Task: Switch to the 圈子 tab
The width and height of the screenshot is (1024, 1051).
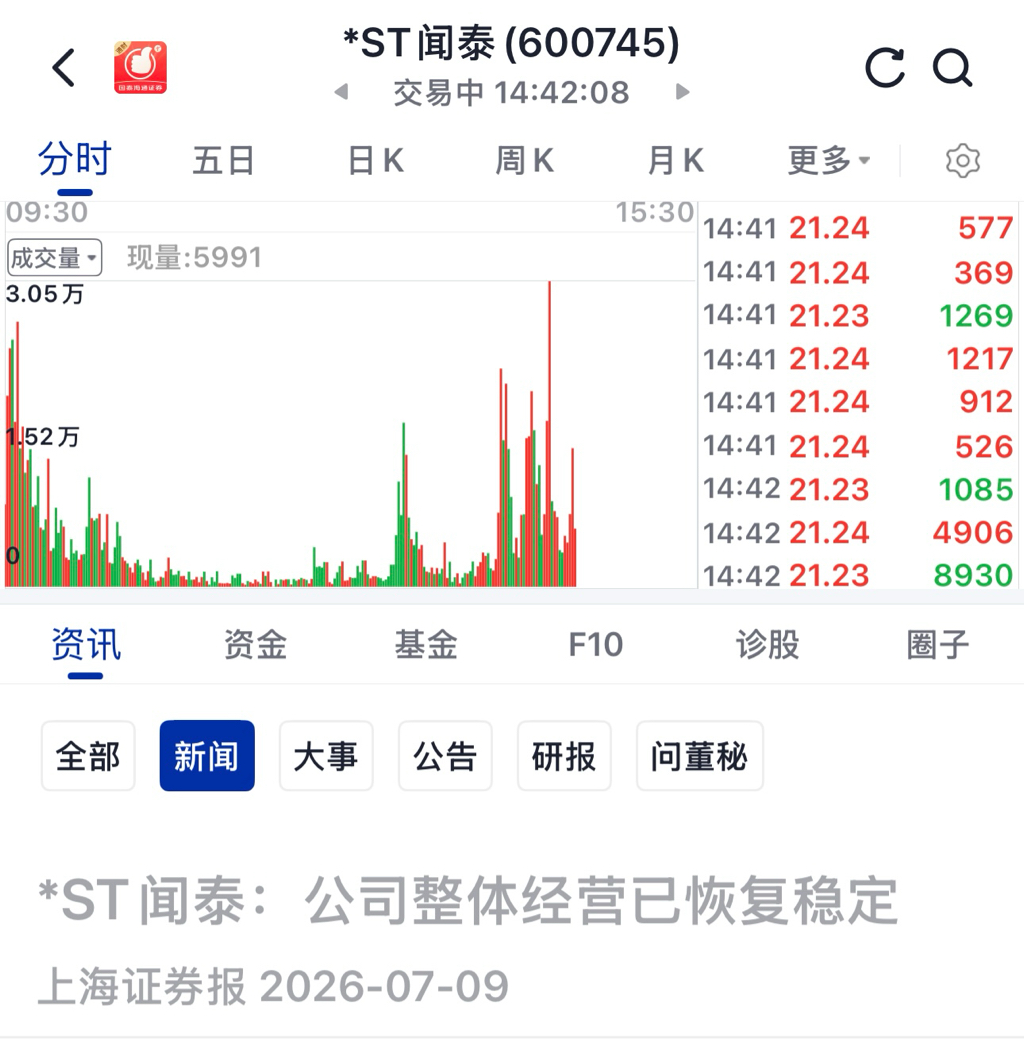Action: [938, 645]
